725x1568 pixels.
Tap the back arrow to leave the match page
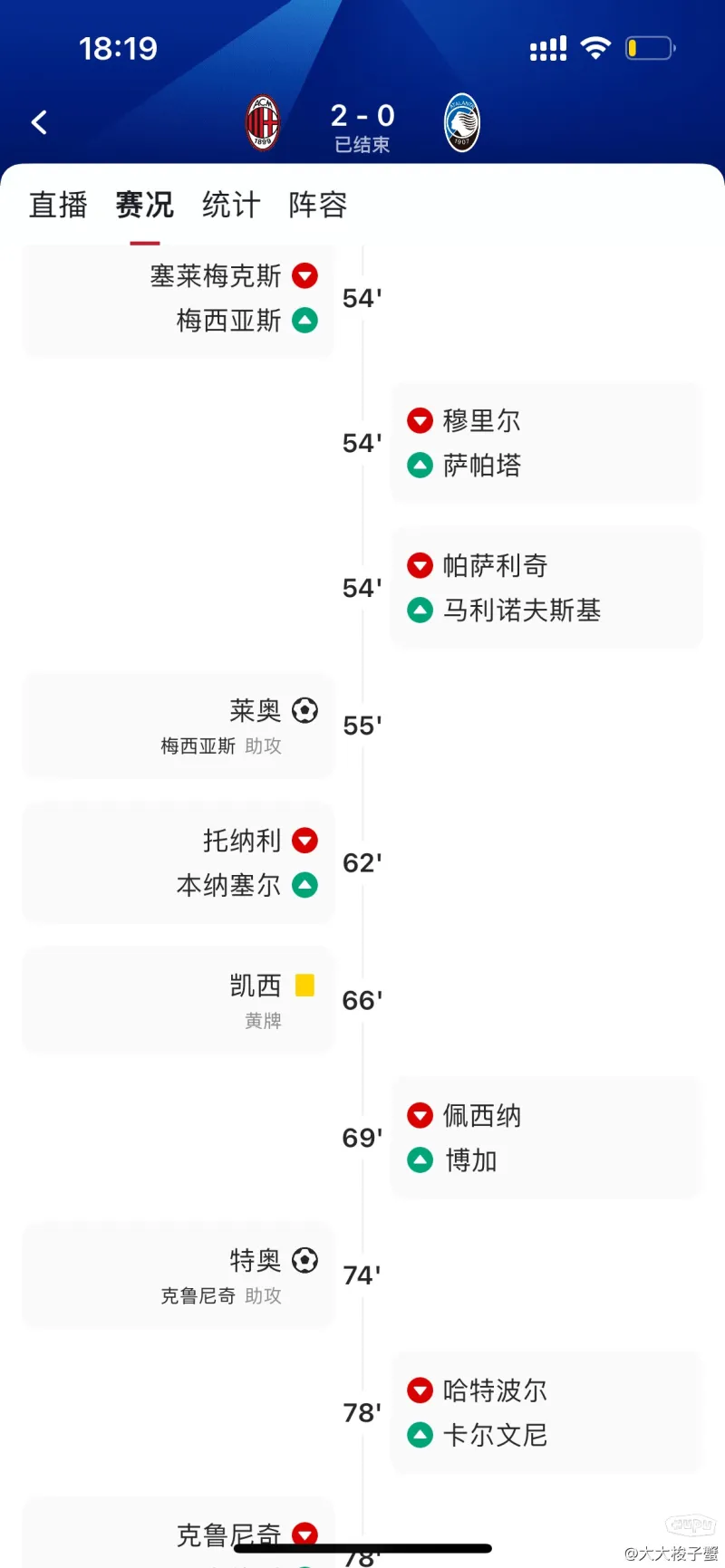click(x=38, y=121)
